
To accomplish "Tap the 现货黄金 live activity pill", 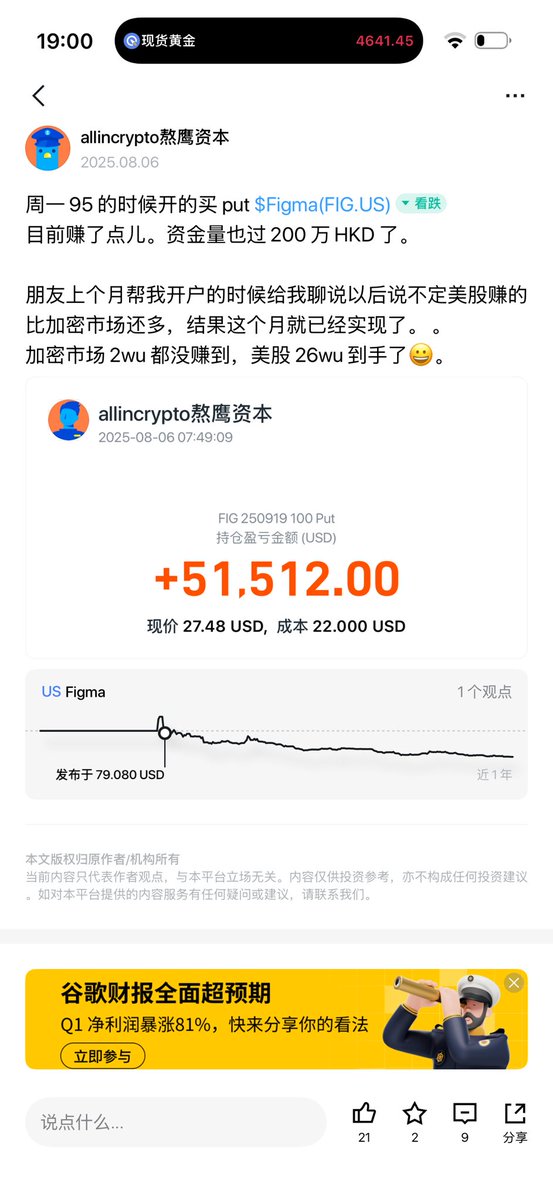I will (x=269, y=41).
